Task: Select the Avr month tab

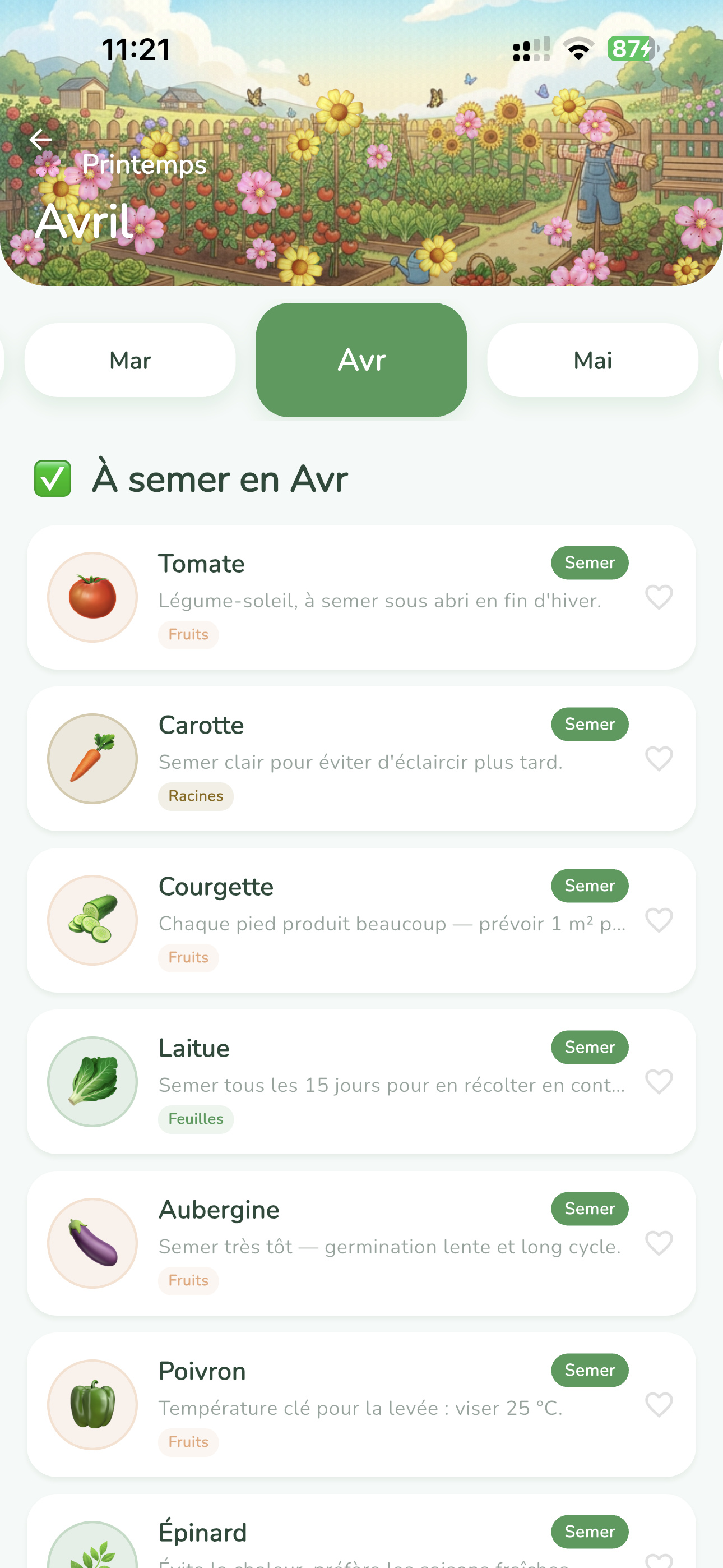Action: [x=361, y=359]
